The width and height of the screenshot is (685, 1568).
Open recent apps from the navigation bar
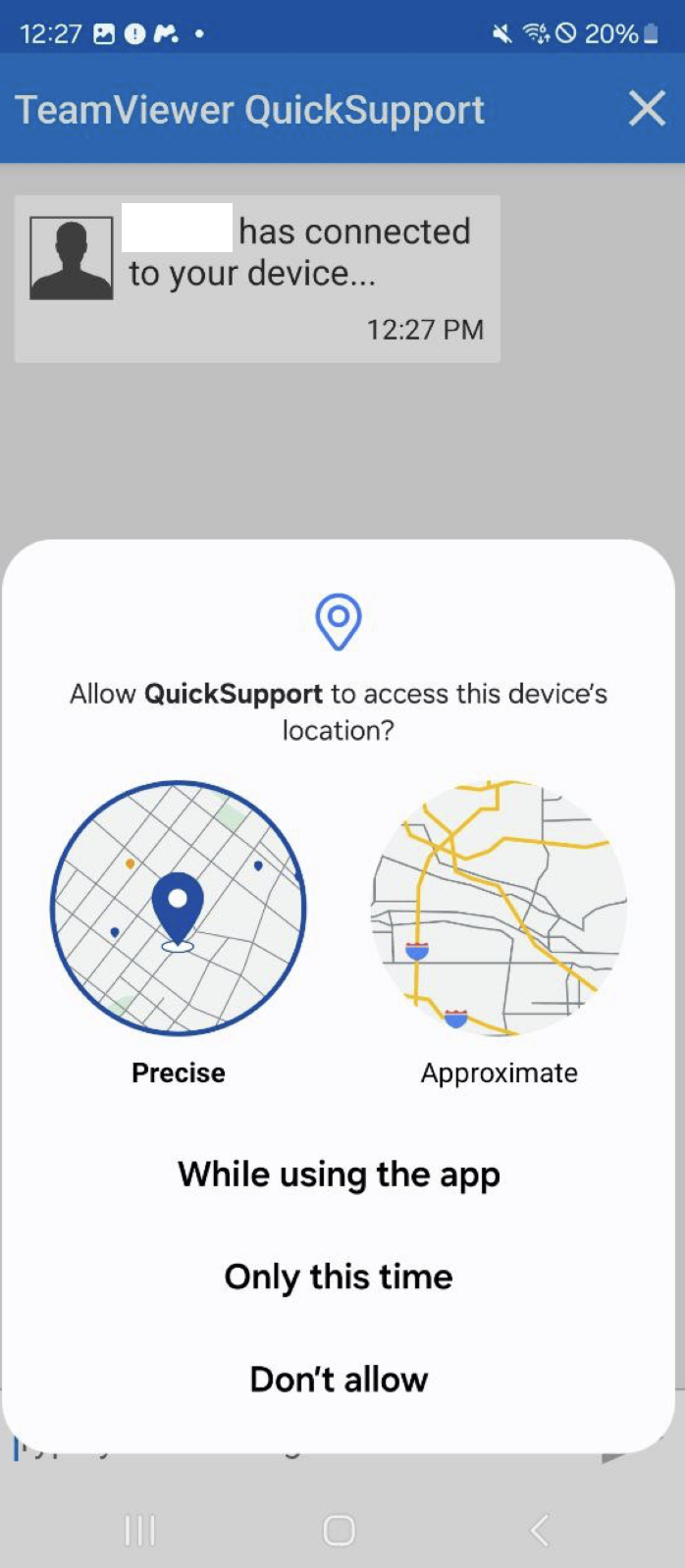click(139, 1530)
